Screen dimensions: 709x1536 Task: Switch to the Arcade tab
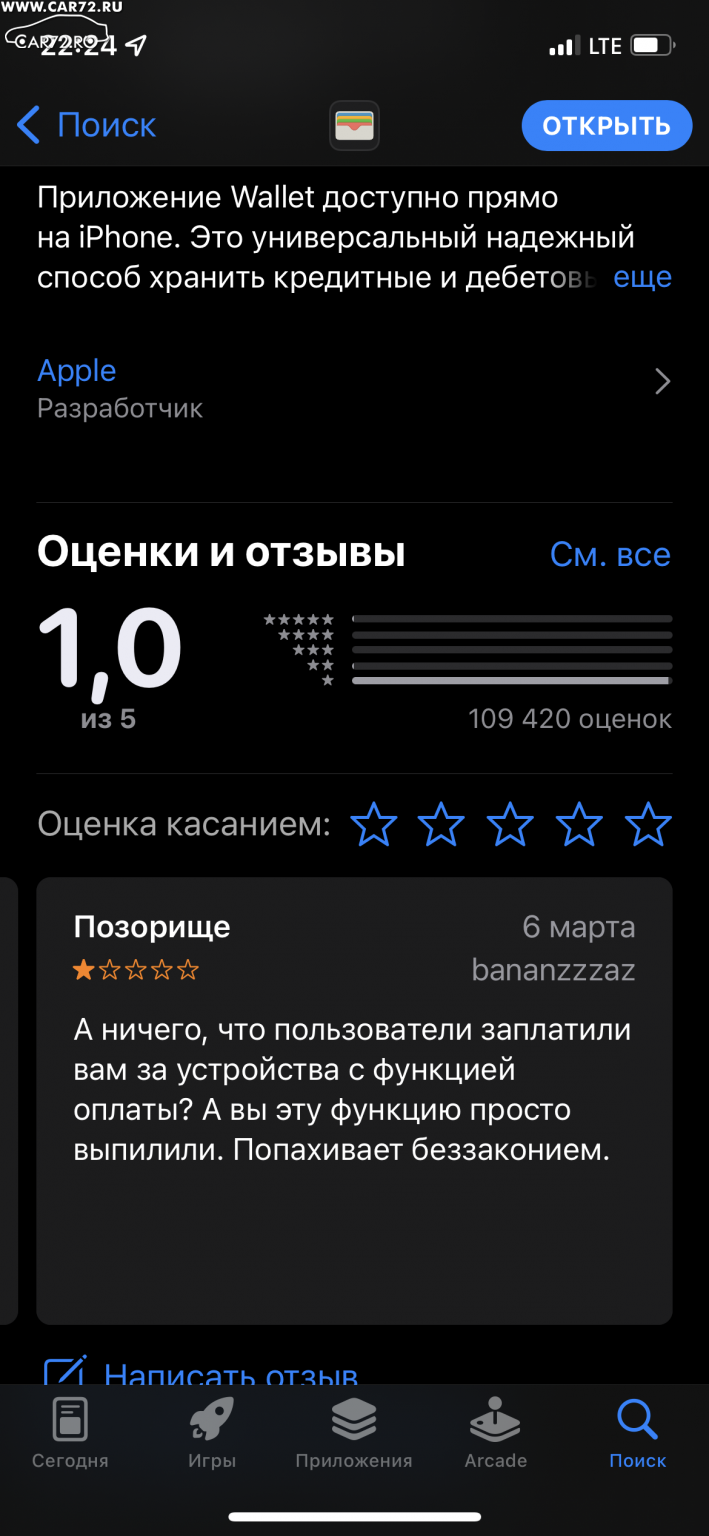click(x=496, y=1433)
